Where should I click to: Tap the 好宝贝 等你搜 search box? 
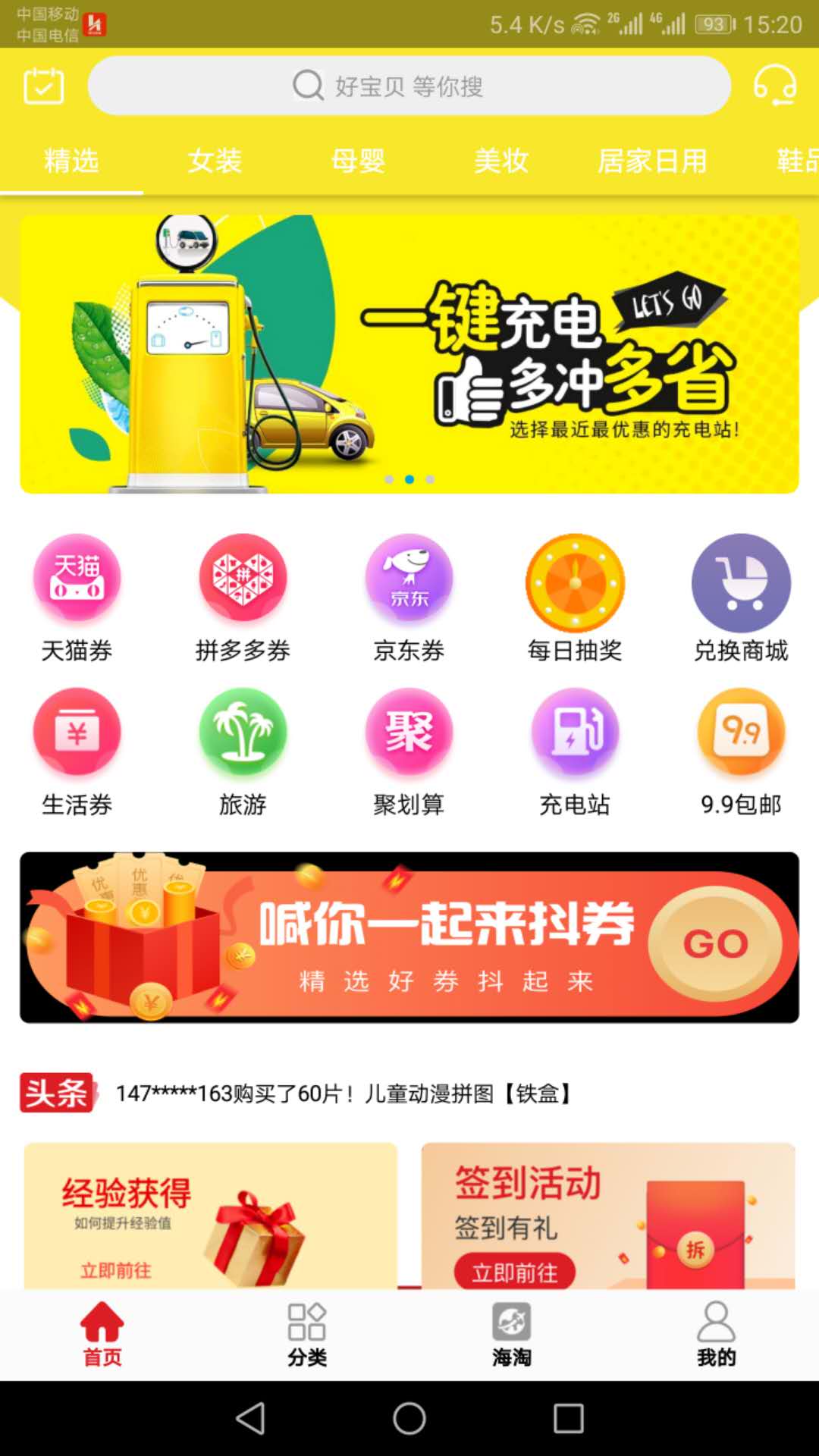pyautogui.click(x=409, y=86)
